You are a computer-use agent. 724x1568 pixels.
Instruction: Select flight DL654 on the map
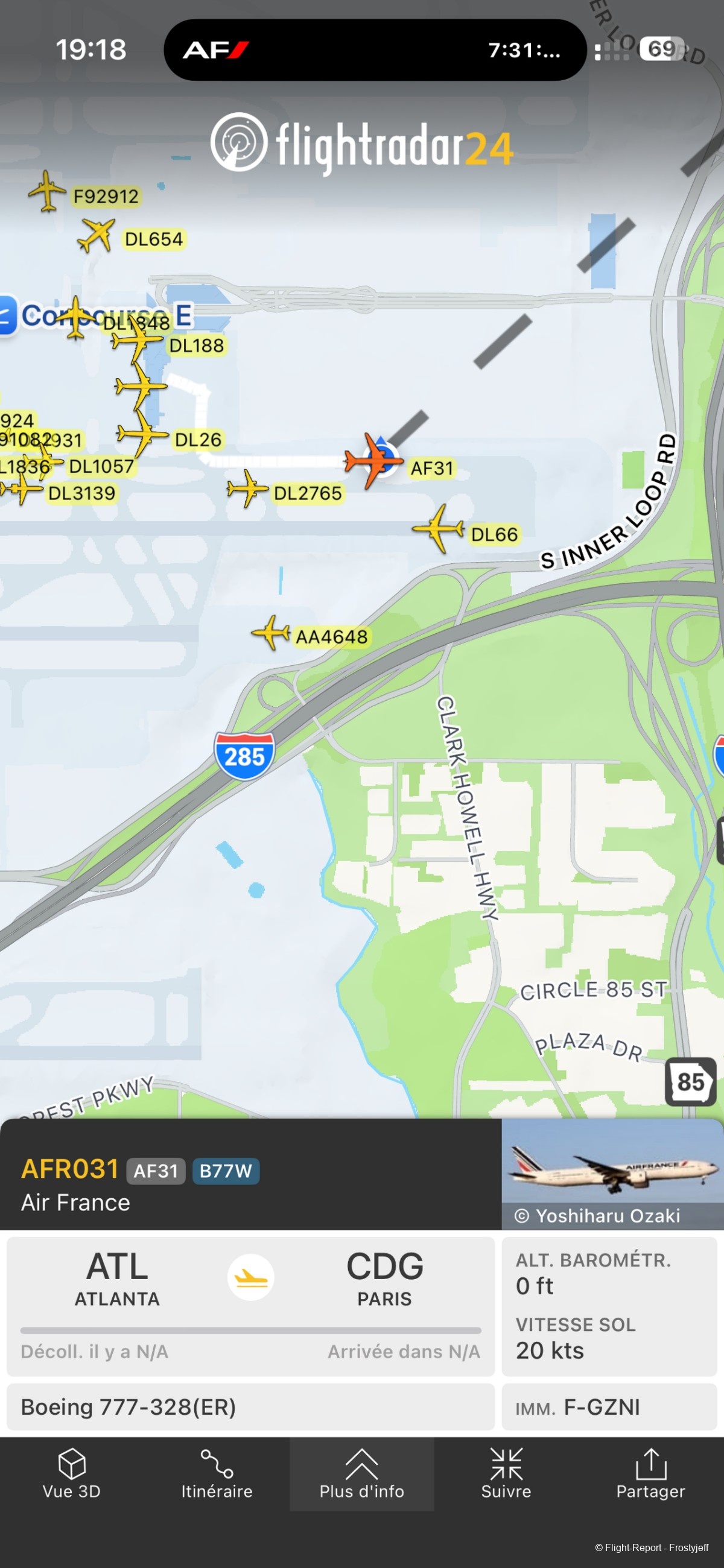[96, 235]
